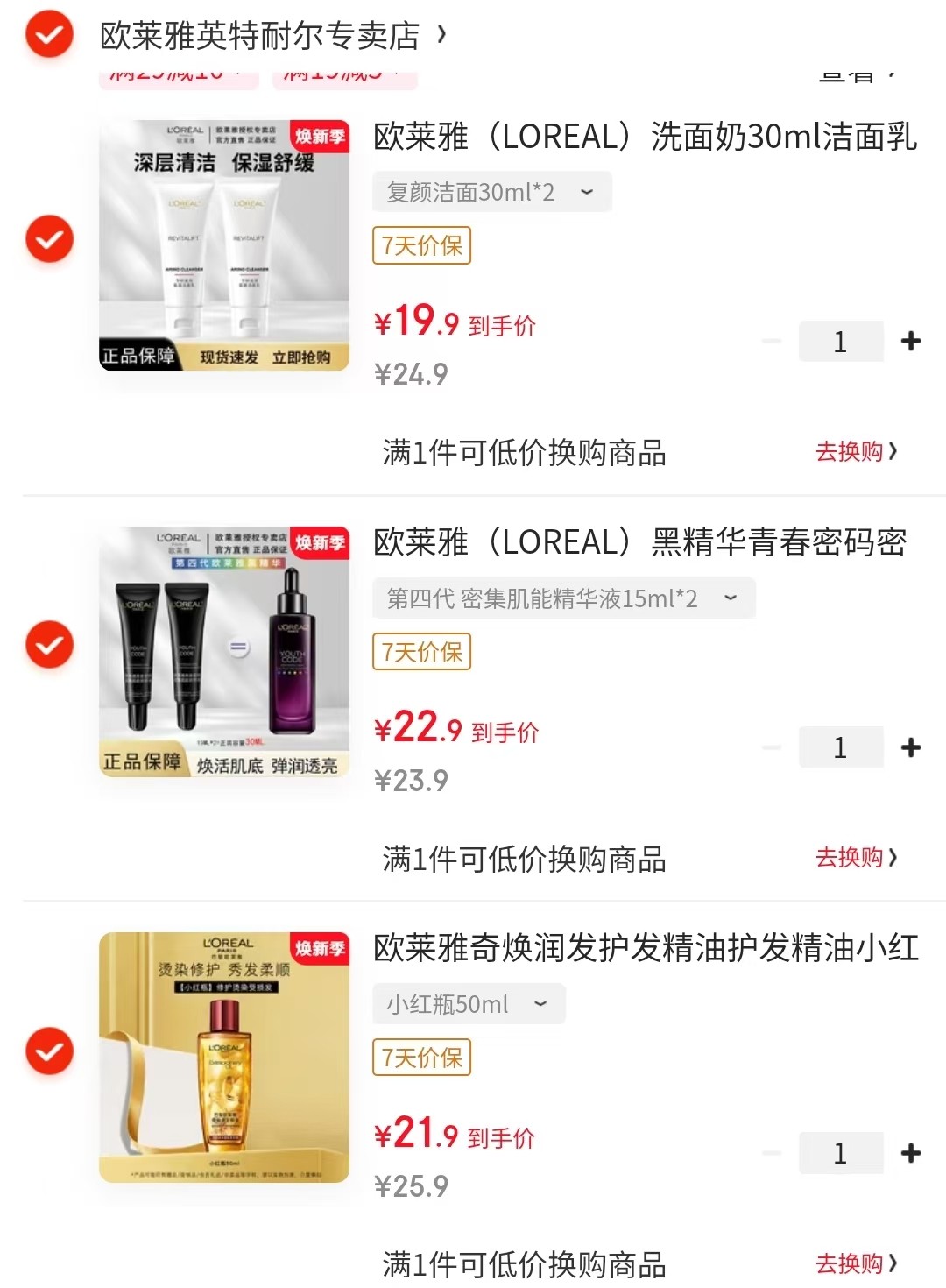Change the 复颜洁面30ml*2 variant
Screen dimensions: 946x1288
(x=491, y=192)
